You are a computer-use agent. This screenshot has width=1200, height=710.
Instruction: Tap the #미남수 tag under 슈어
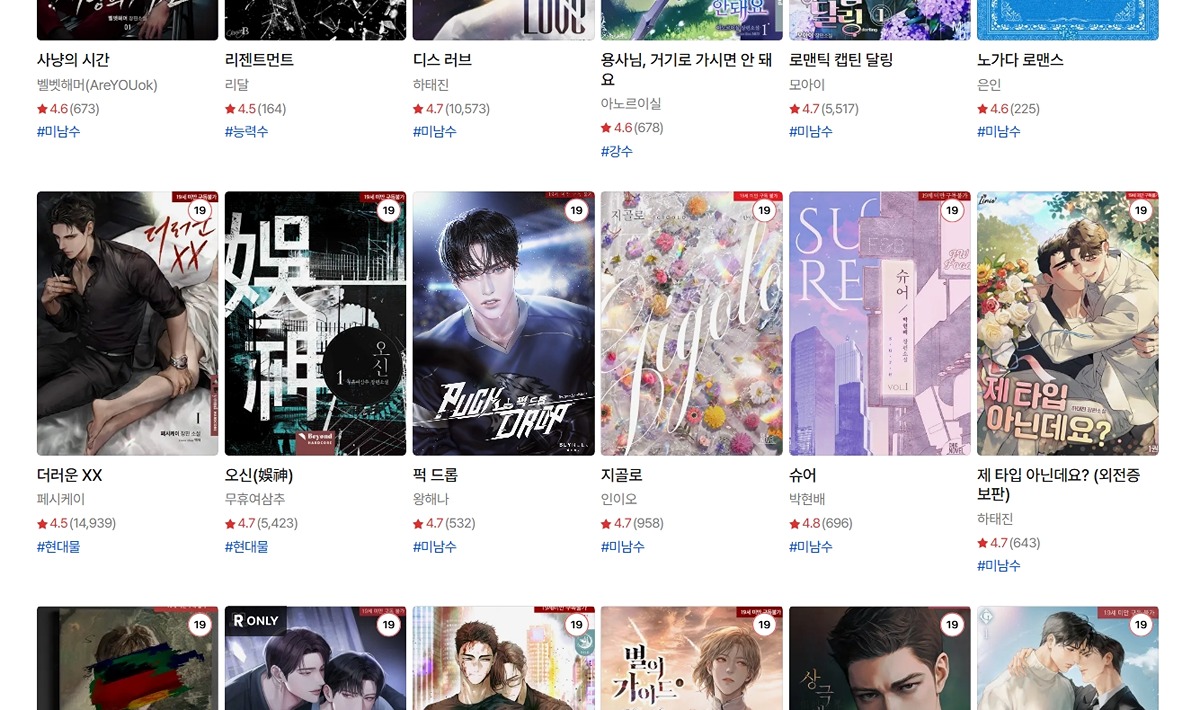(x=810, y=547)
